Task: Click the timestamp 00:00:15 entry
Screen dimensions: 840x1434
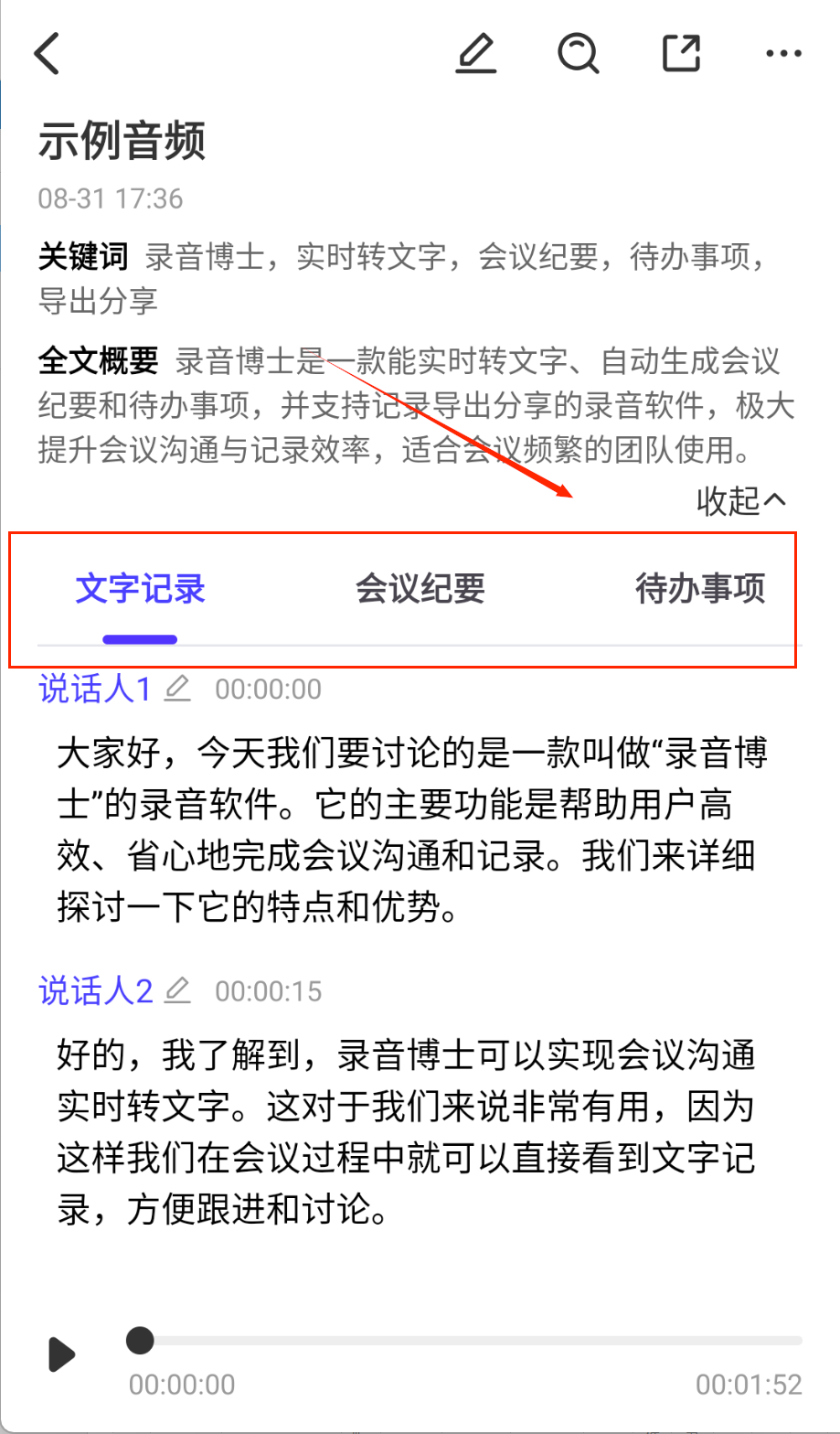Action: tap(267, 990)
